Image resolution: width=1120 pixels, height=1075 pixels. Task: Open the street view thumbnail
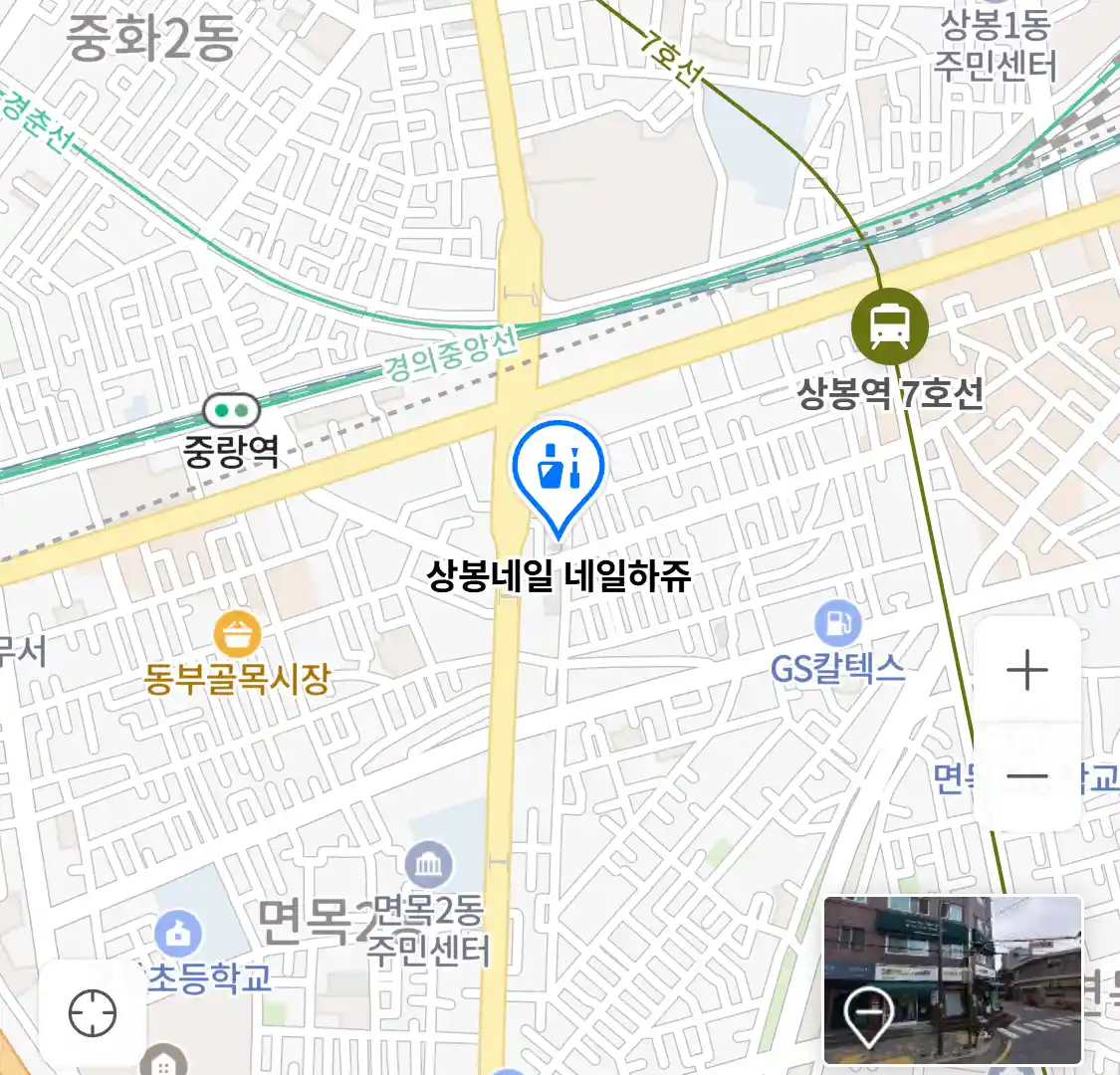tap(952, 979)
